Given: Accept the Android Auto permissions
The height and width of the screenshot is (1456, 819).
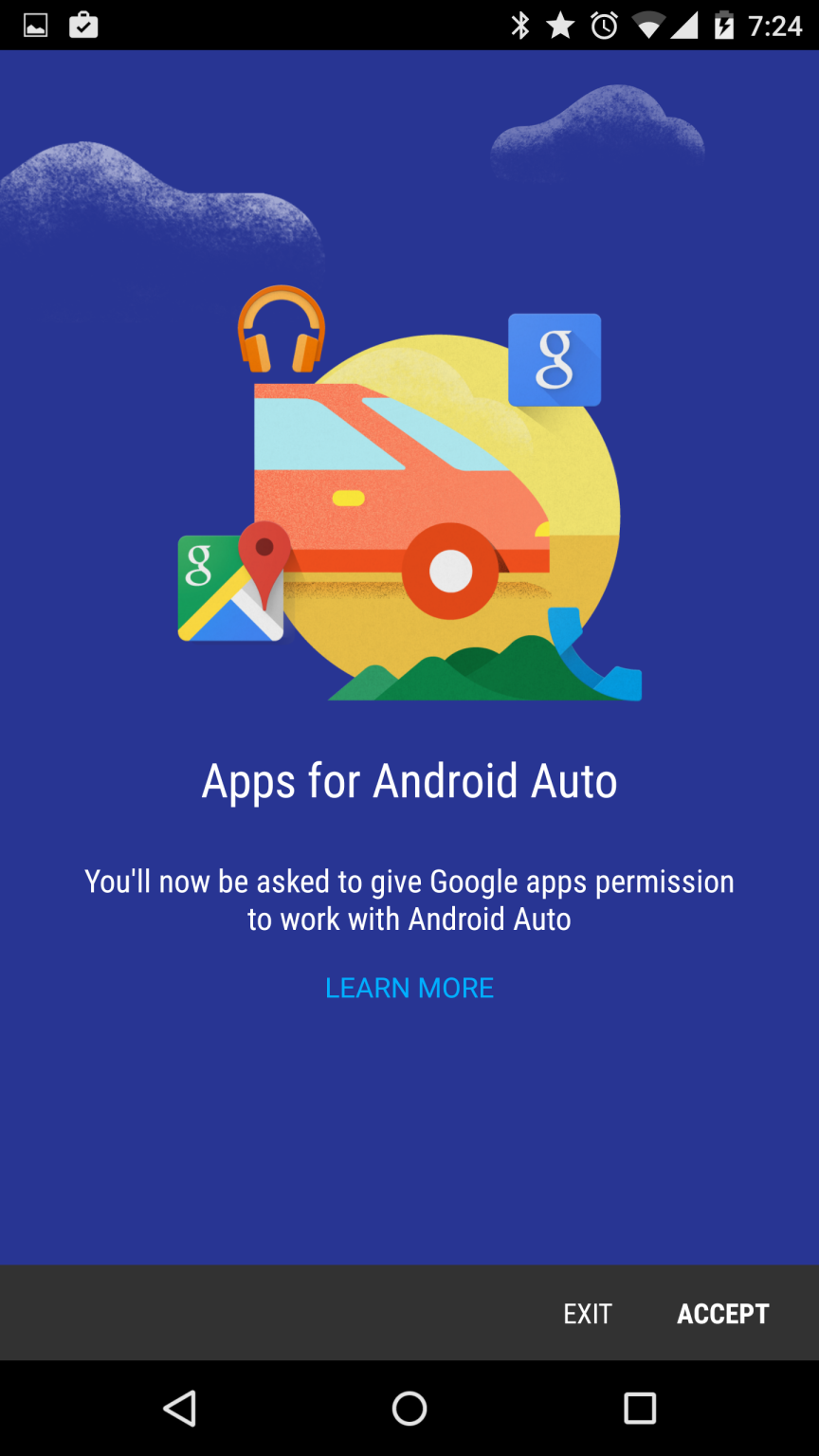Looking at the screenshot, I should tap(723, 1313).
